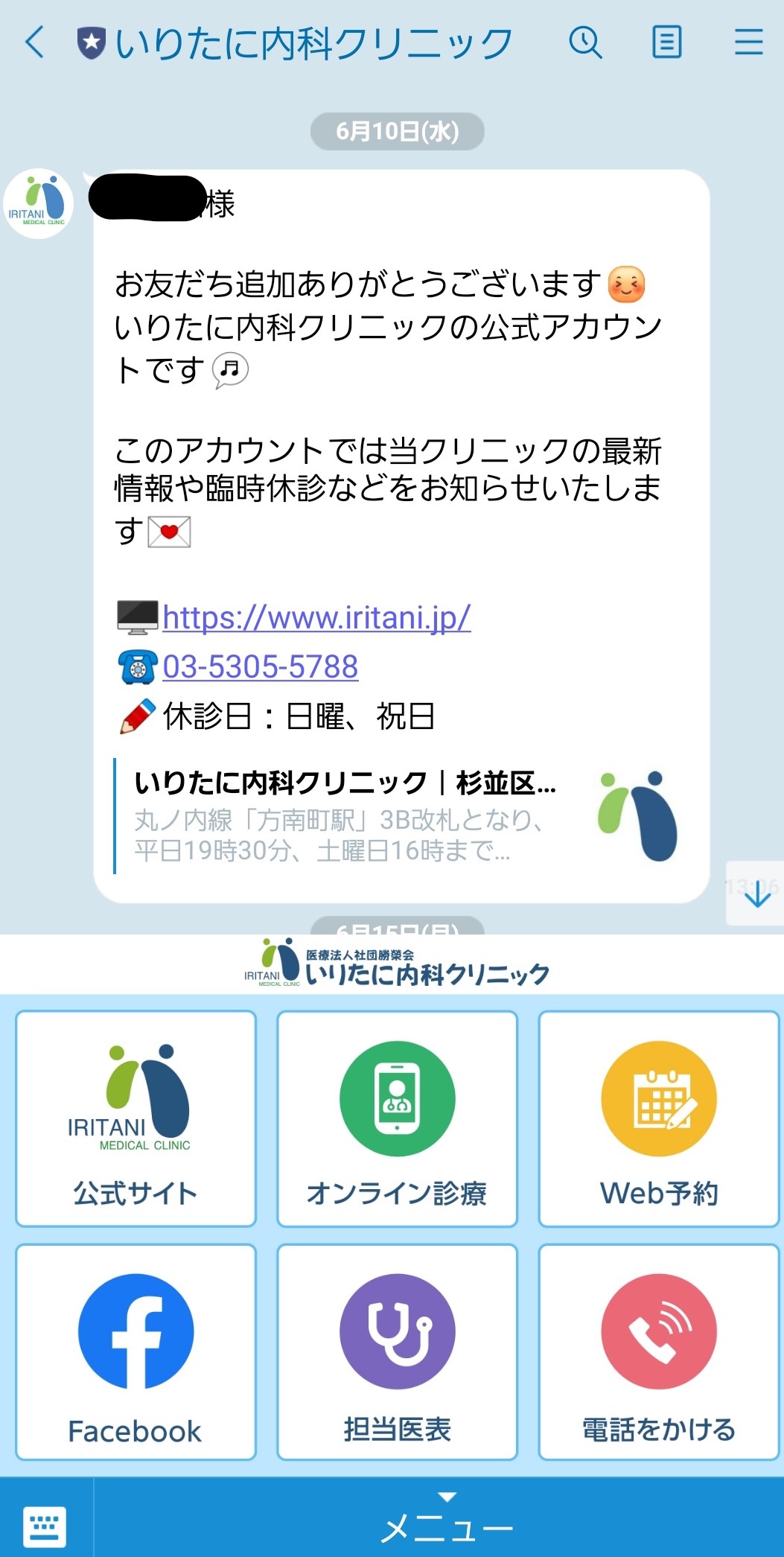Jump to latest message with down arrow
This screenshot has width=784, height=1557.
[756, 894]
